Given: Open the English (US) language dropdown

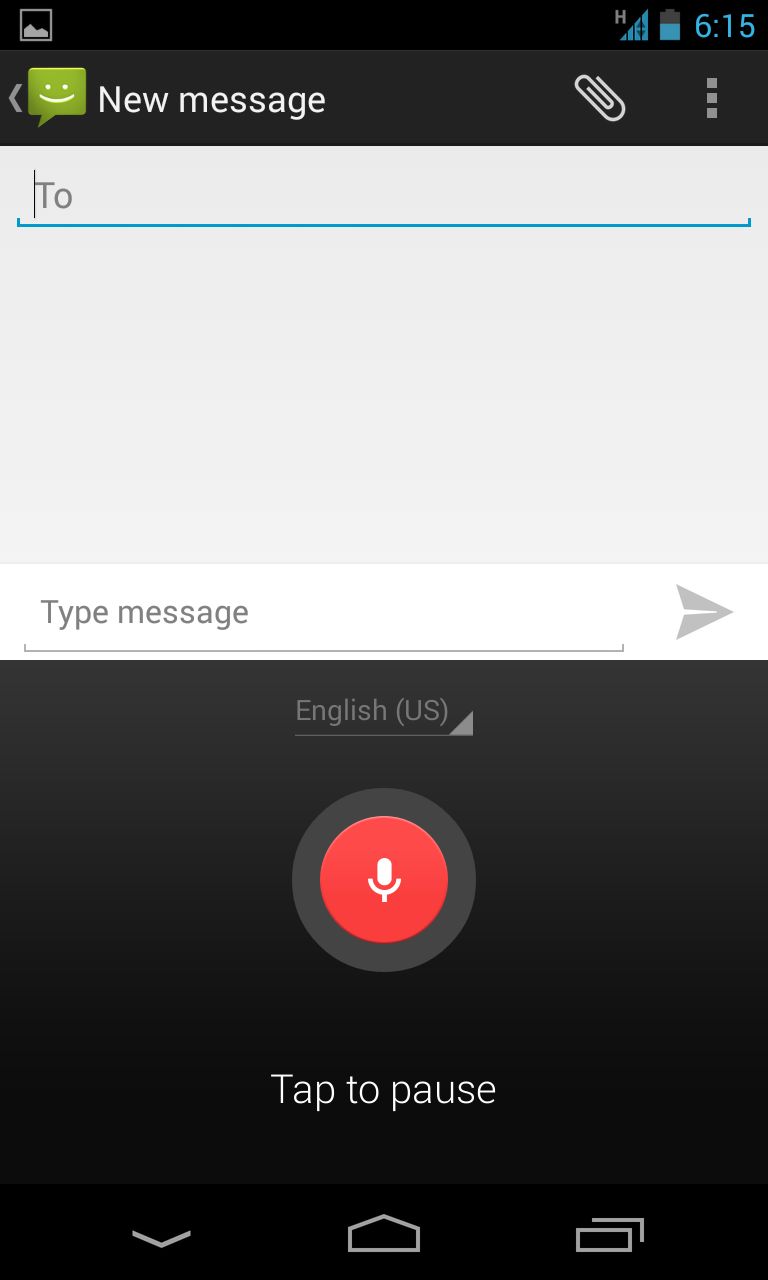Looking at the screenshot, I should [384, 711].
